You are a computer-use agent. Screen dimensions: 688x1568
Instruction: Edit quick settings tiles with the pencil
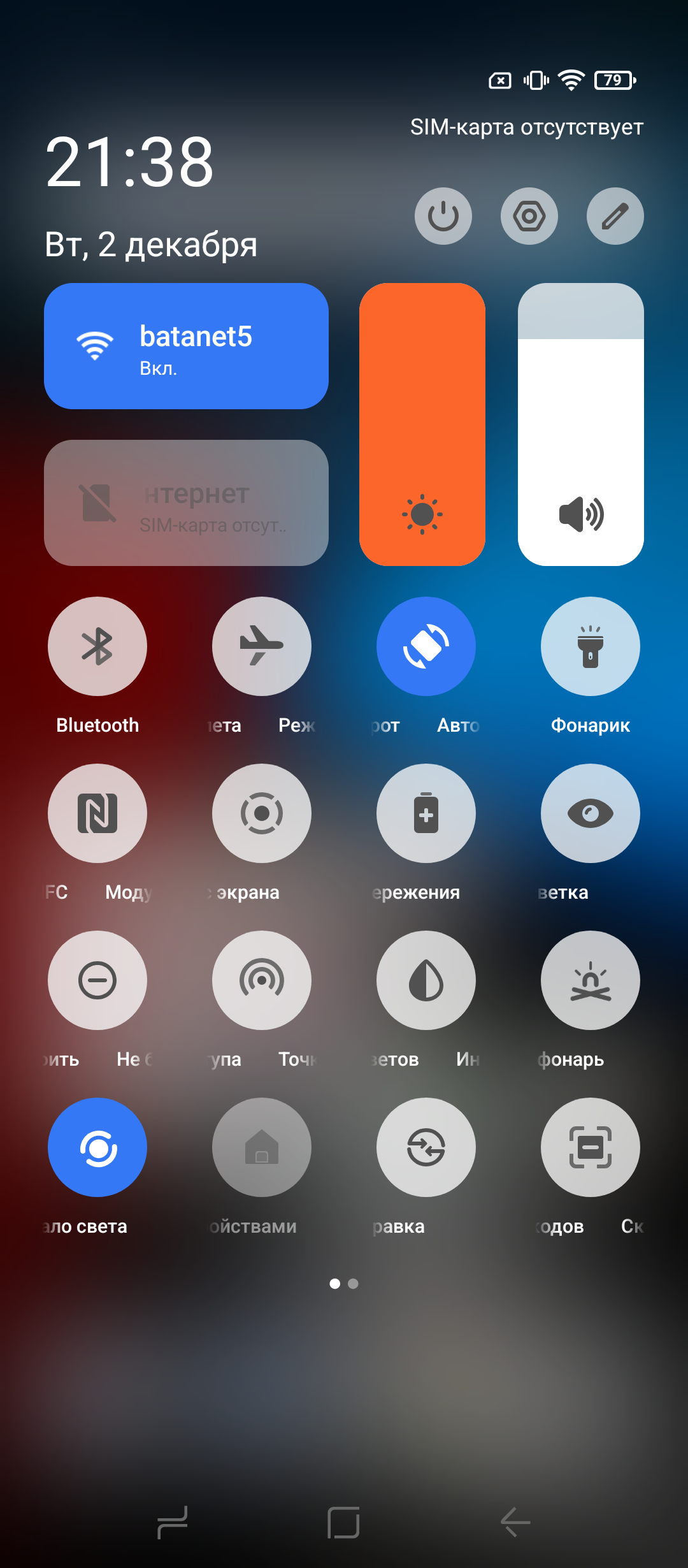pos(615,216)
